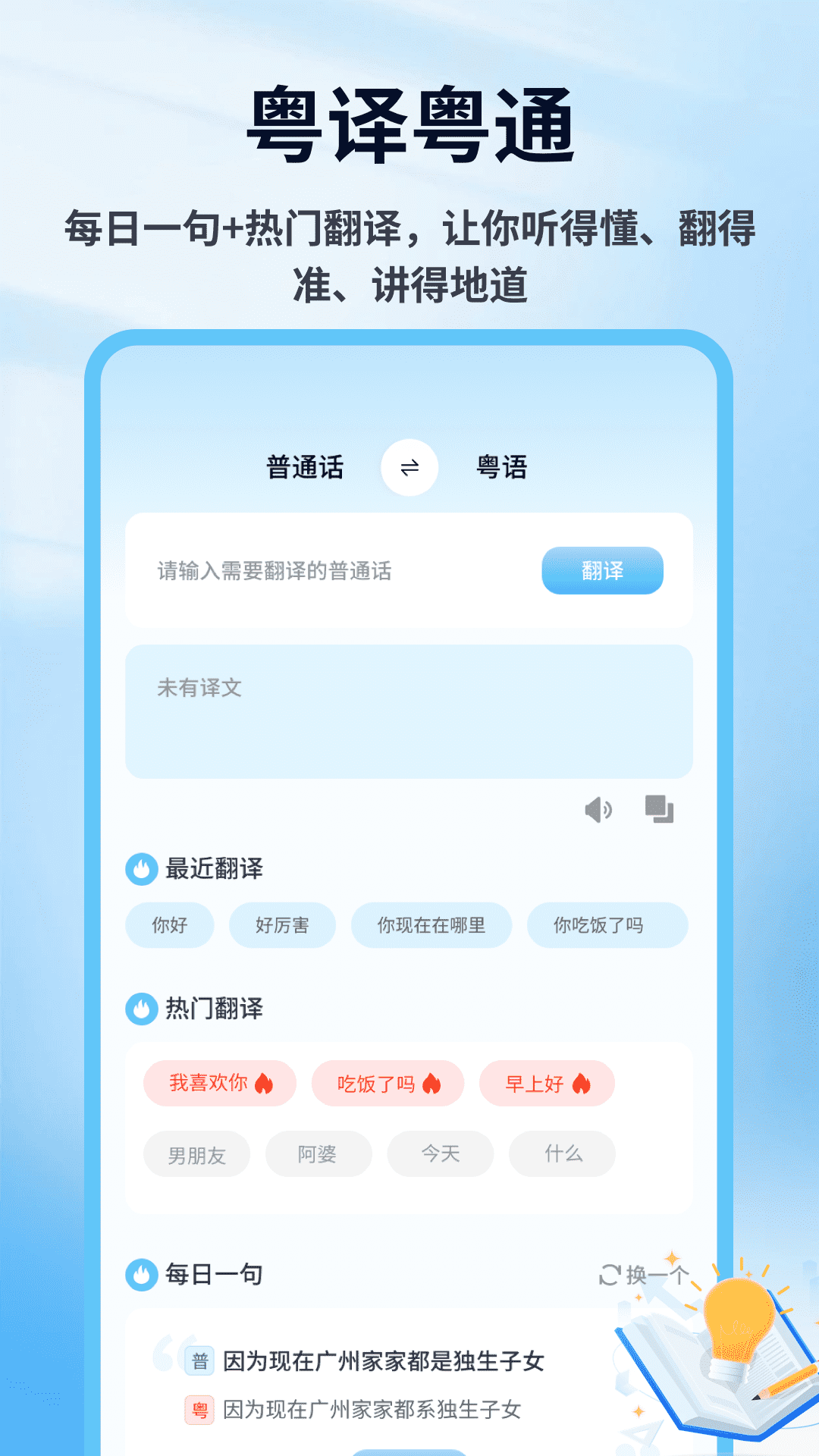Click the swap languages arrow between 普通话 and 粤语
This screenshot has height=1456, width=819.
pos(409,468)
